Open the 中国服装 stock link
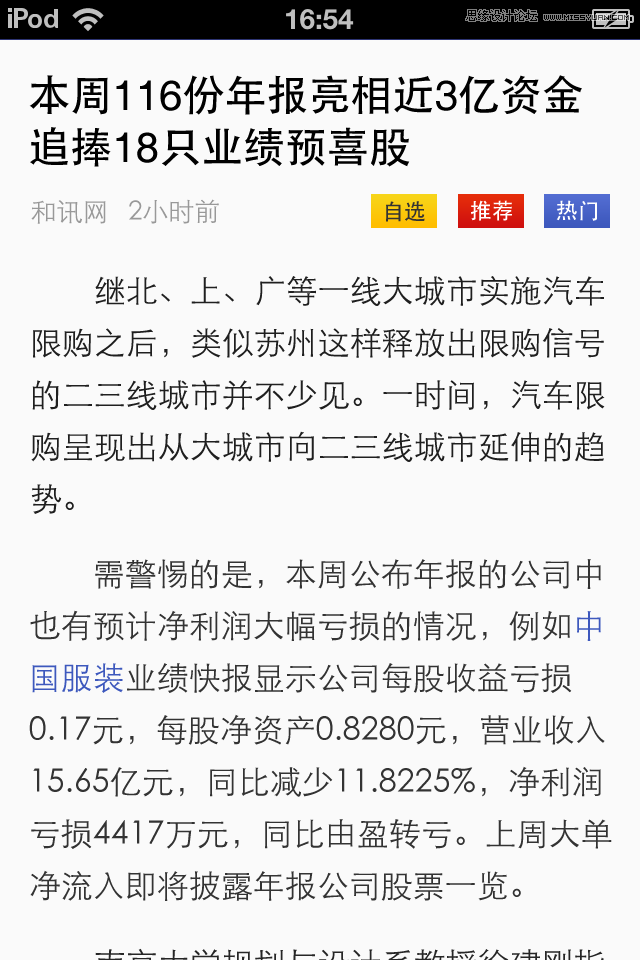The image size is (640, 960). coord(77,678)
